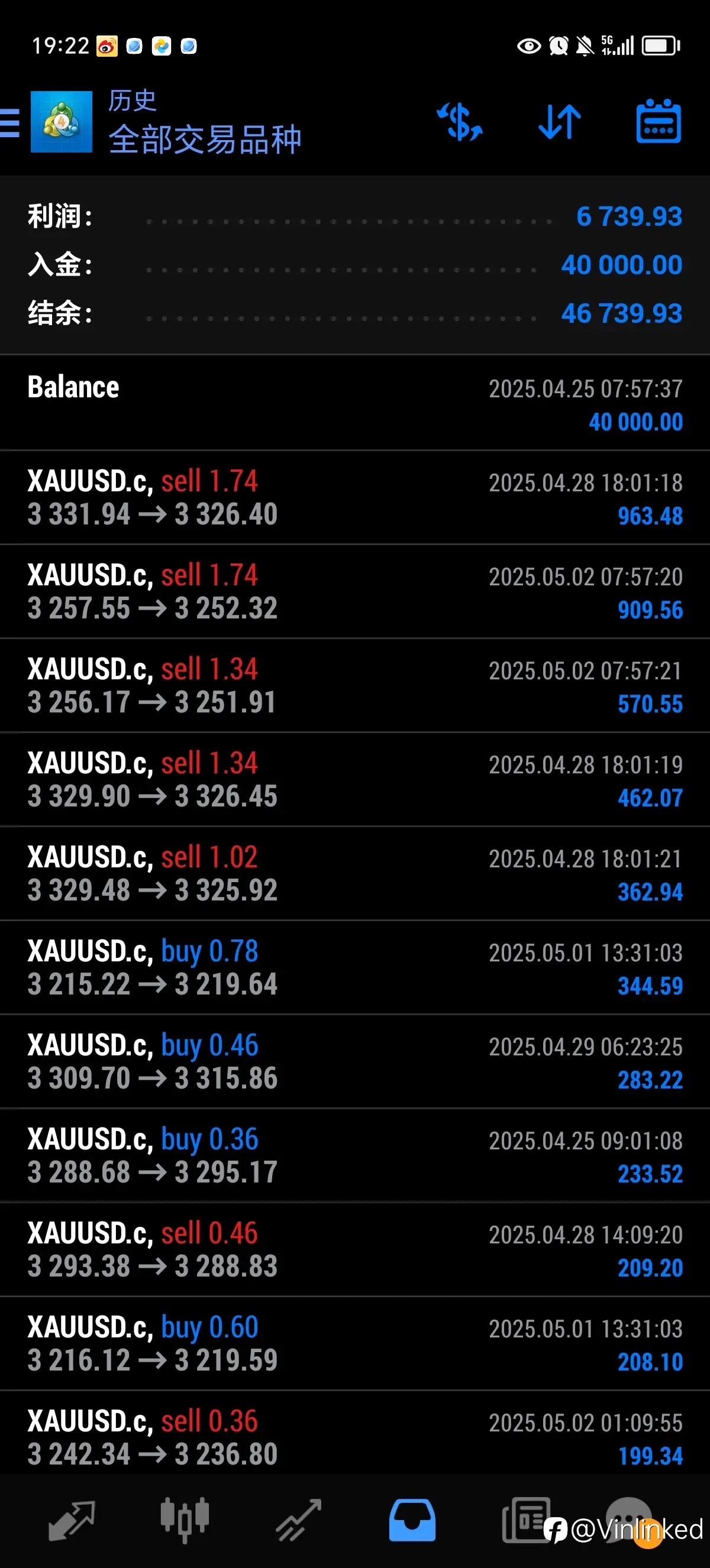
Task: Open the symbol filter dollar icon
Action: (x=460, y=122)
